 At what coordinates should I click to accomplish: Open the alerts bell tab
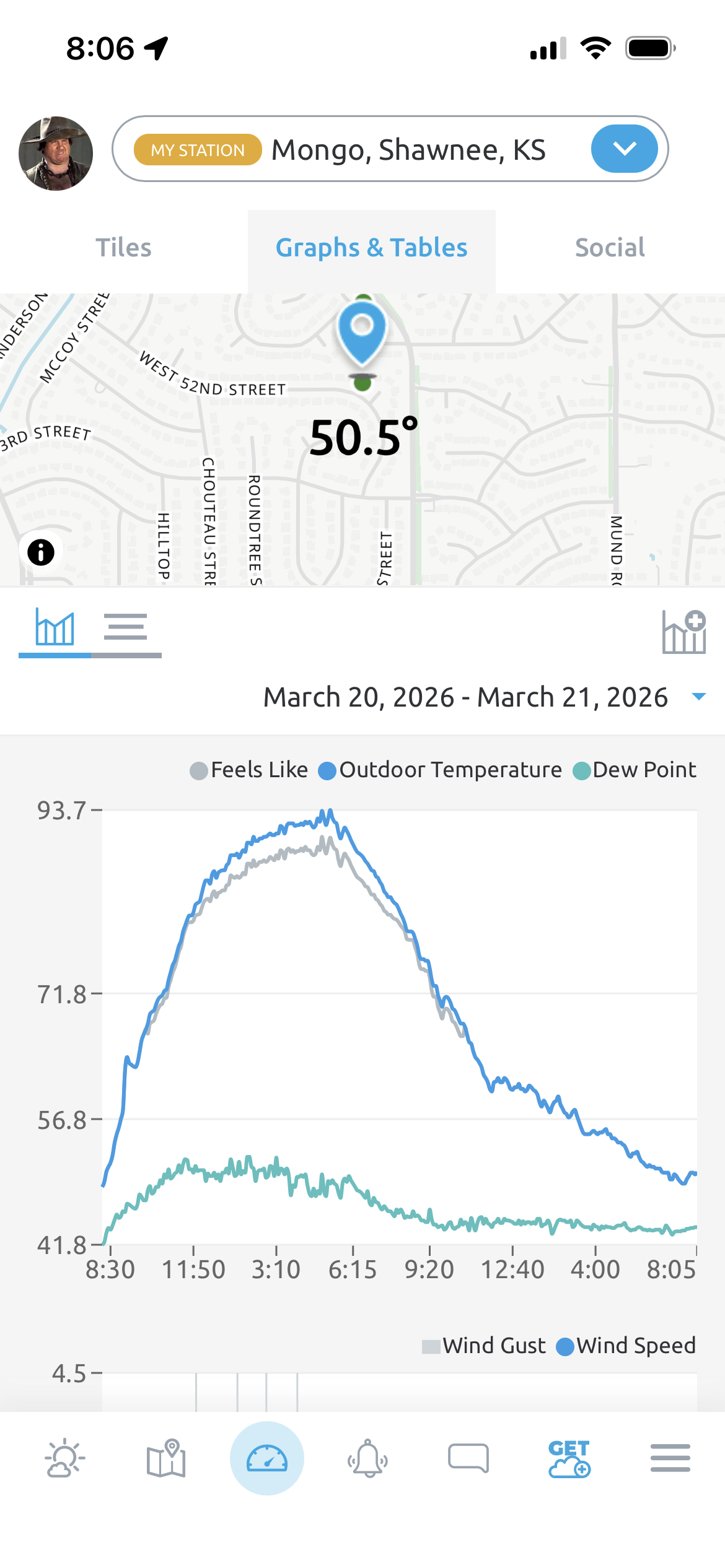tap(368, 1459)
